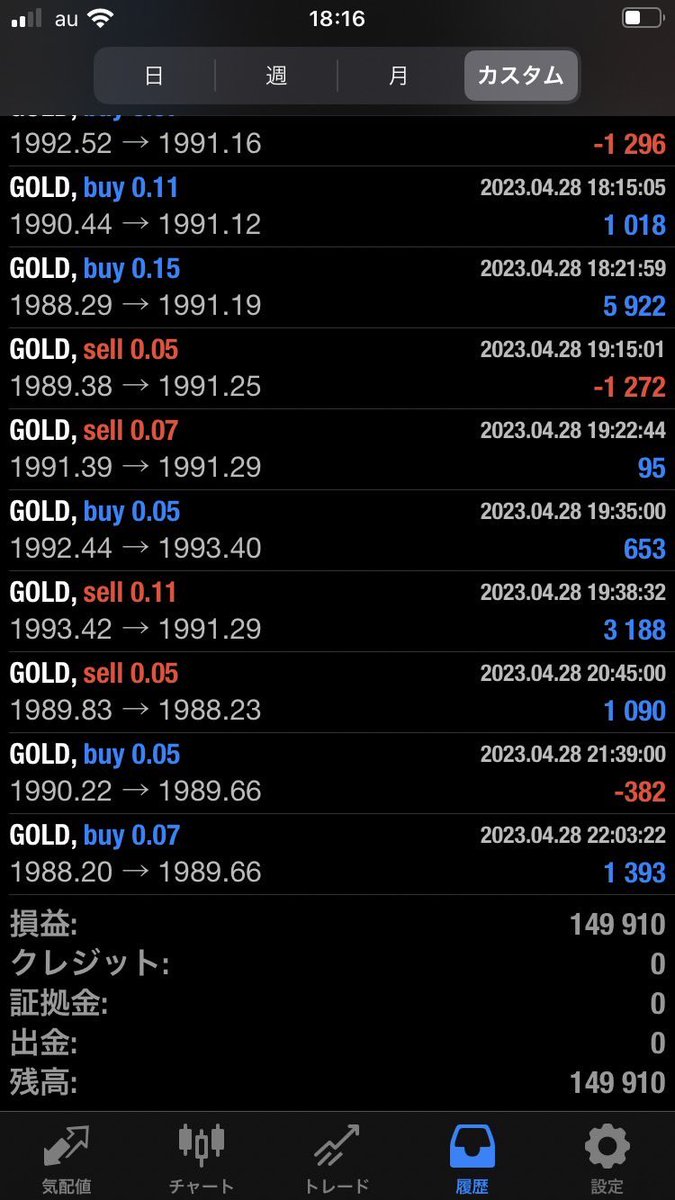
Task: Open the GOLD buy 0.07 trade at 22:03:22
Action: [x=337, y=854]
